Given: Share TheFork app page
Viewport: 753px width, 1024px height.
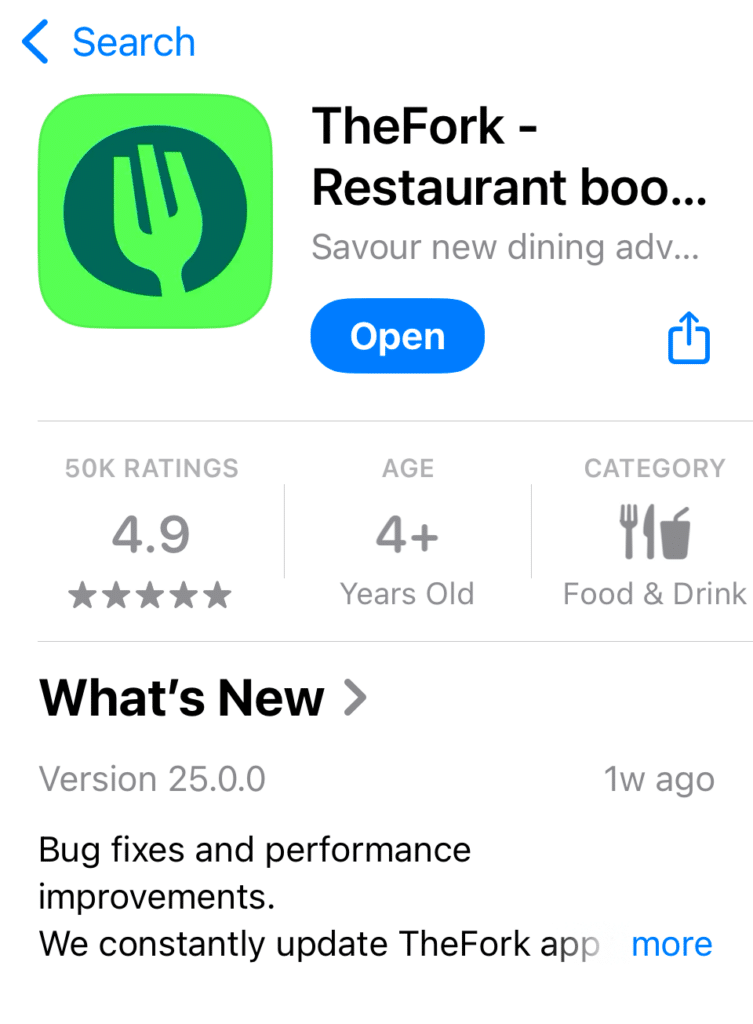Looking at the screenshot, I should coord(688,338).
